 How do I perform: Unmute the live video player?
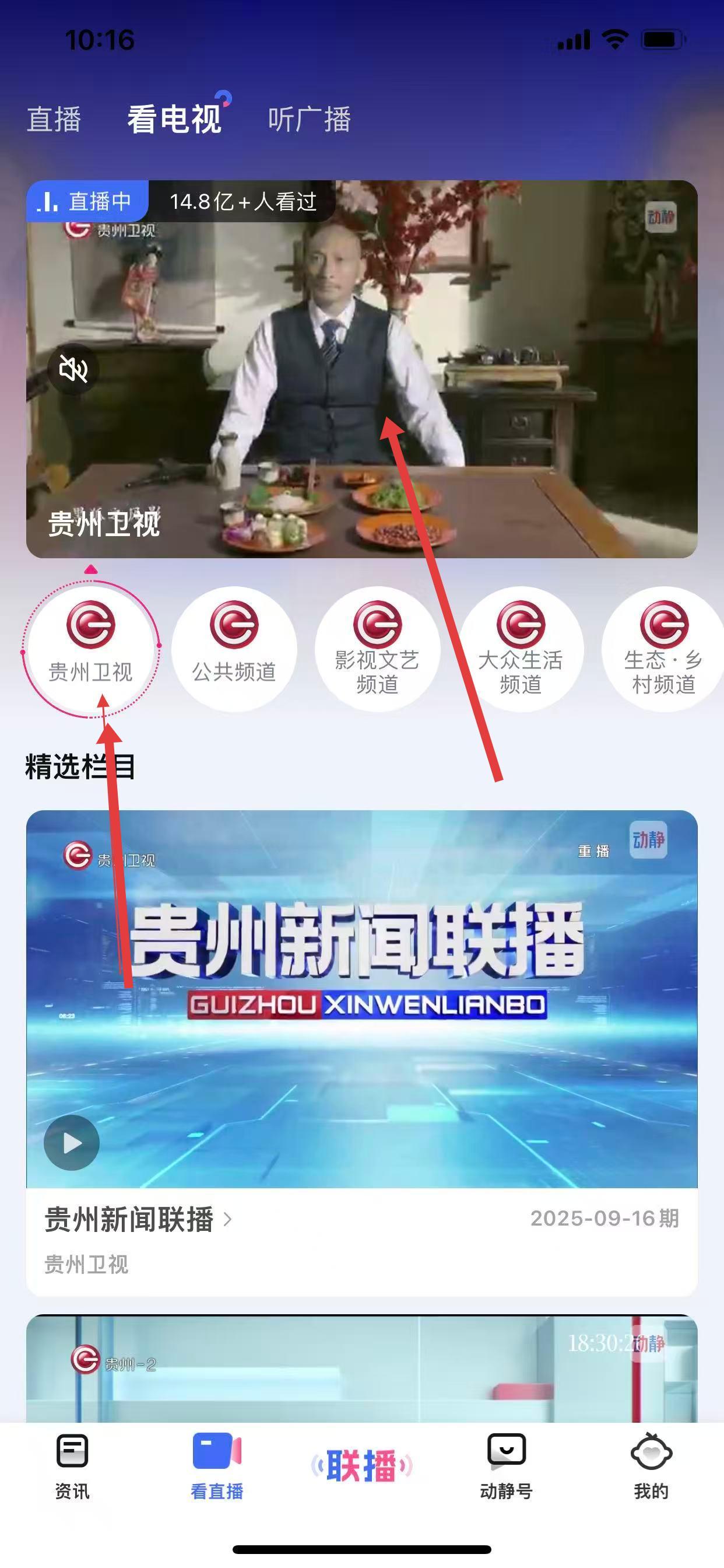(x=73, y=369)
